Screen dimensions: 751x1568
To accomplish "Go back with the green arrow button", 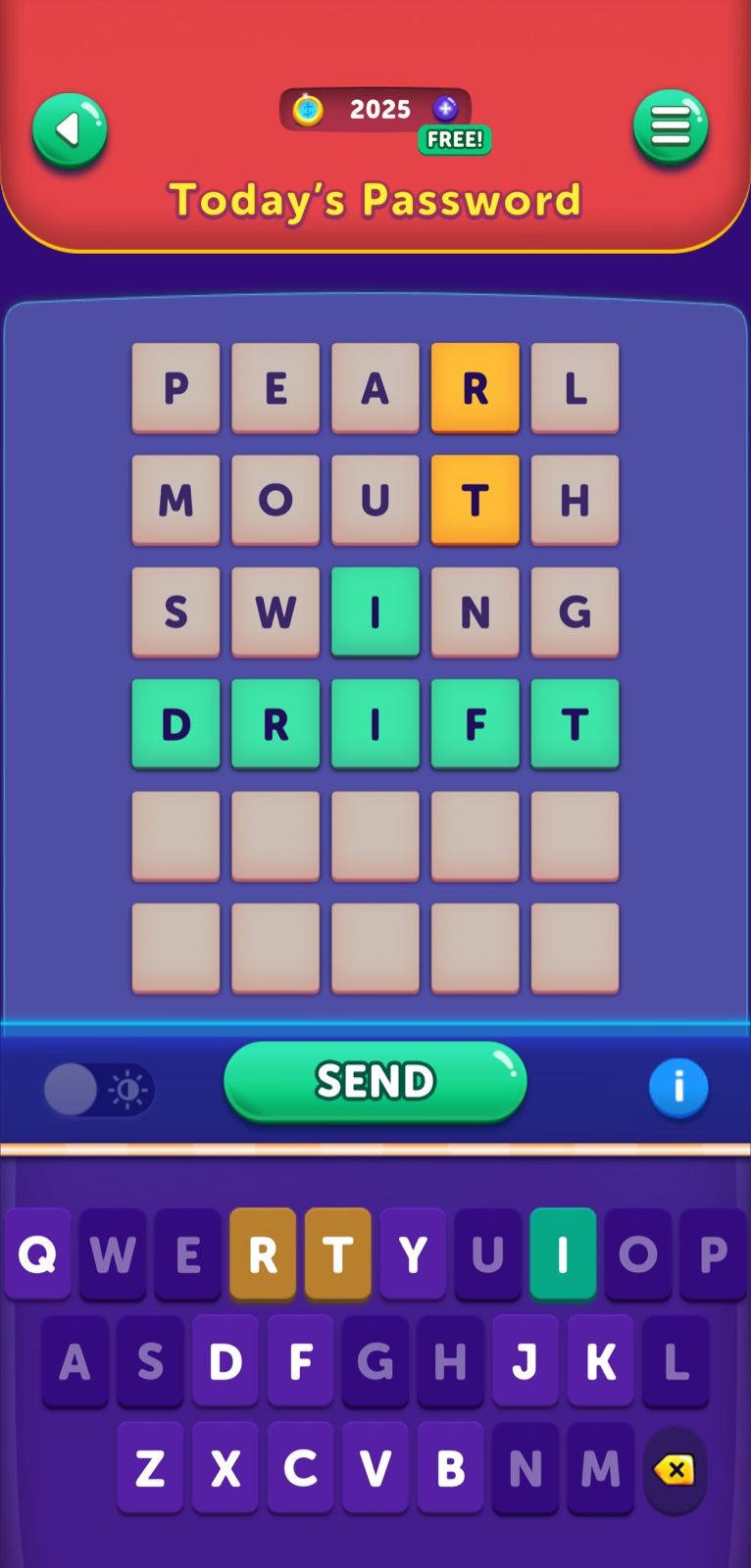I will (69, 129).
